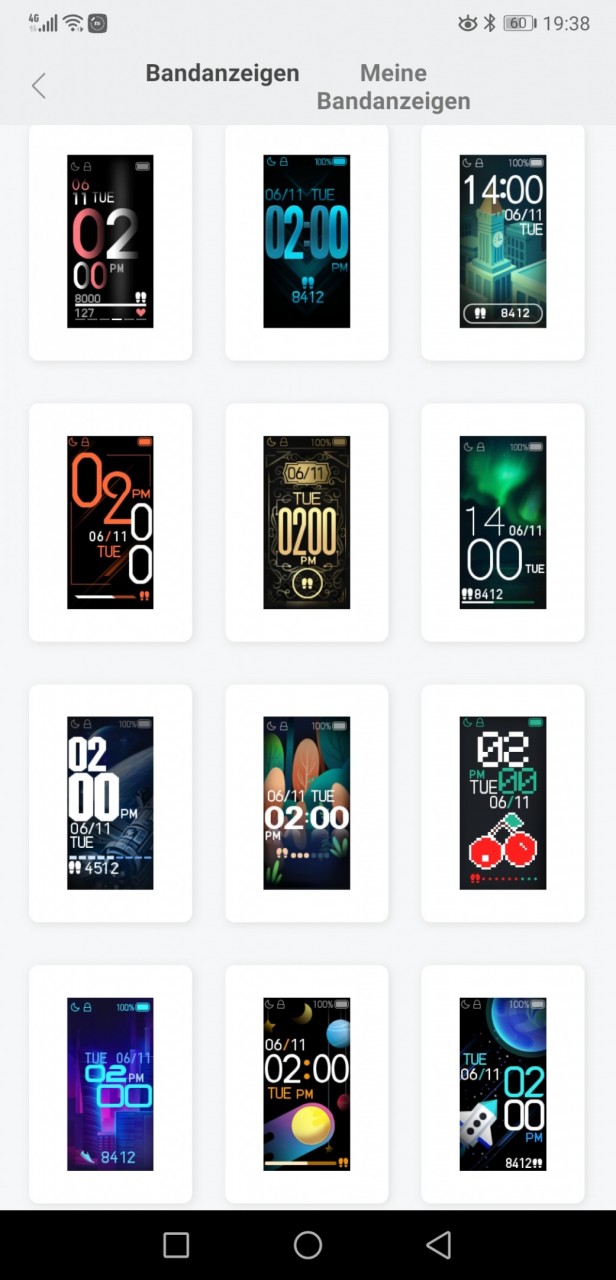Switch to the Meine Bandanzeigen tab
Screen dimensions: 616x1280
click(x=393, y=87)
